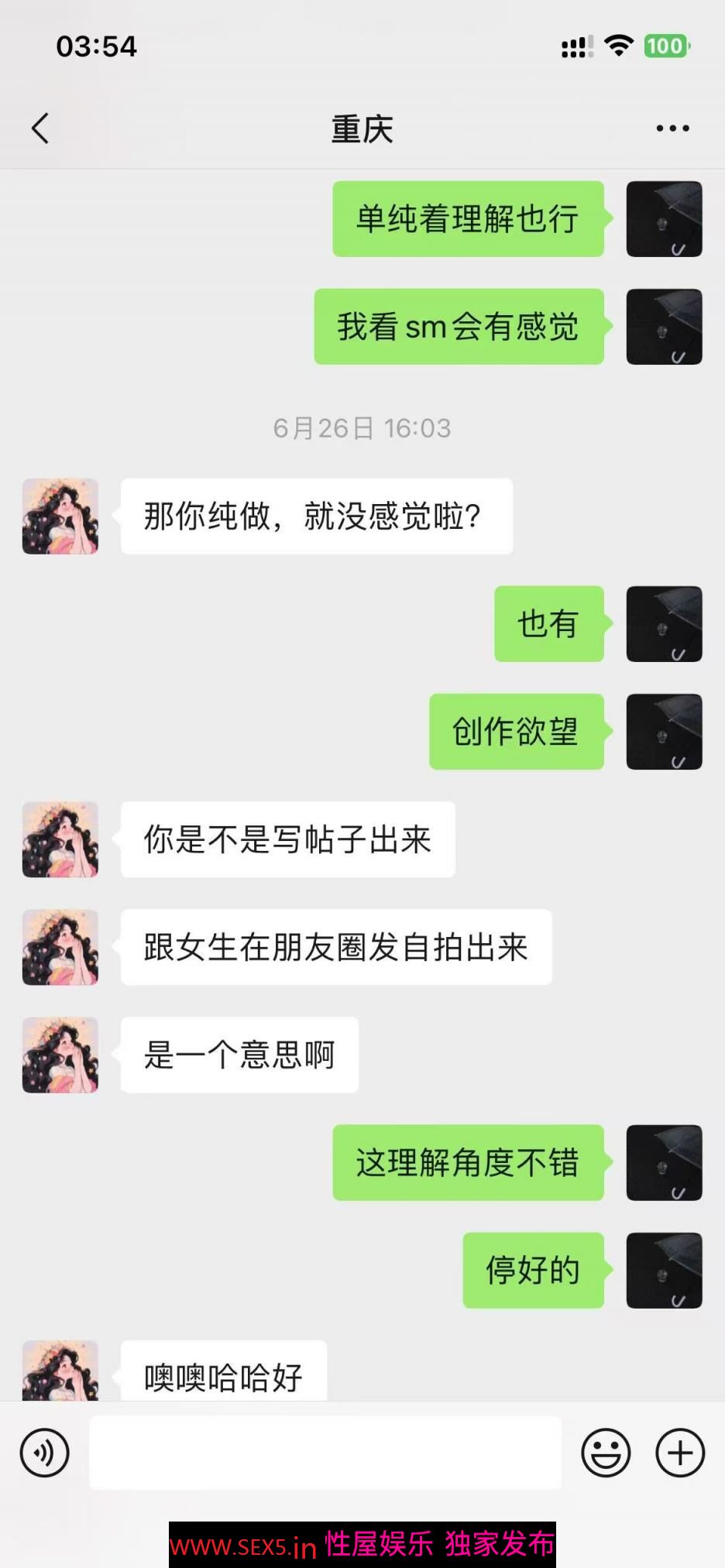Tap the contact avatar beside 那你纯做，就没感觉啦?

coord(60,516)
